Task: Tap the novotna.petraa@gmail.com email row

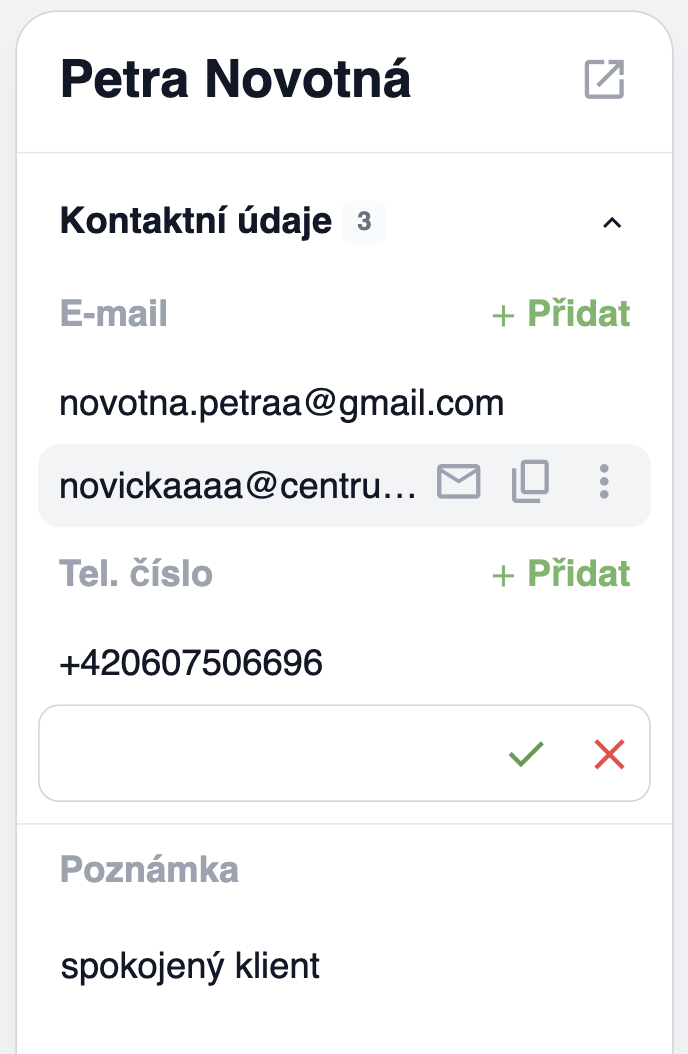Action: [x=282, y=404]
